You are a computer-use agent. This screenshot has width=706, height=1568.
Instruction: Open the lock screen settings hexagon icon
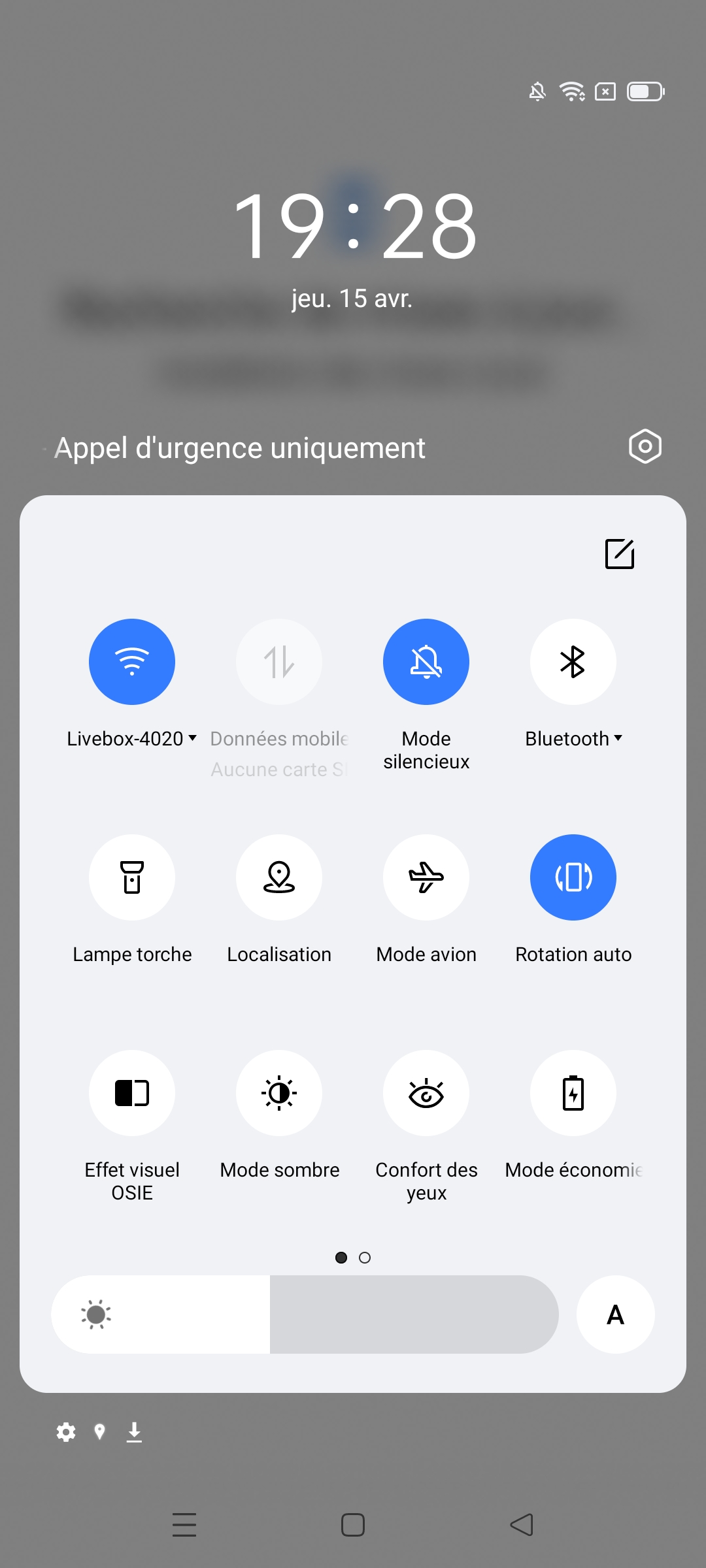pos(645,447)
